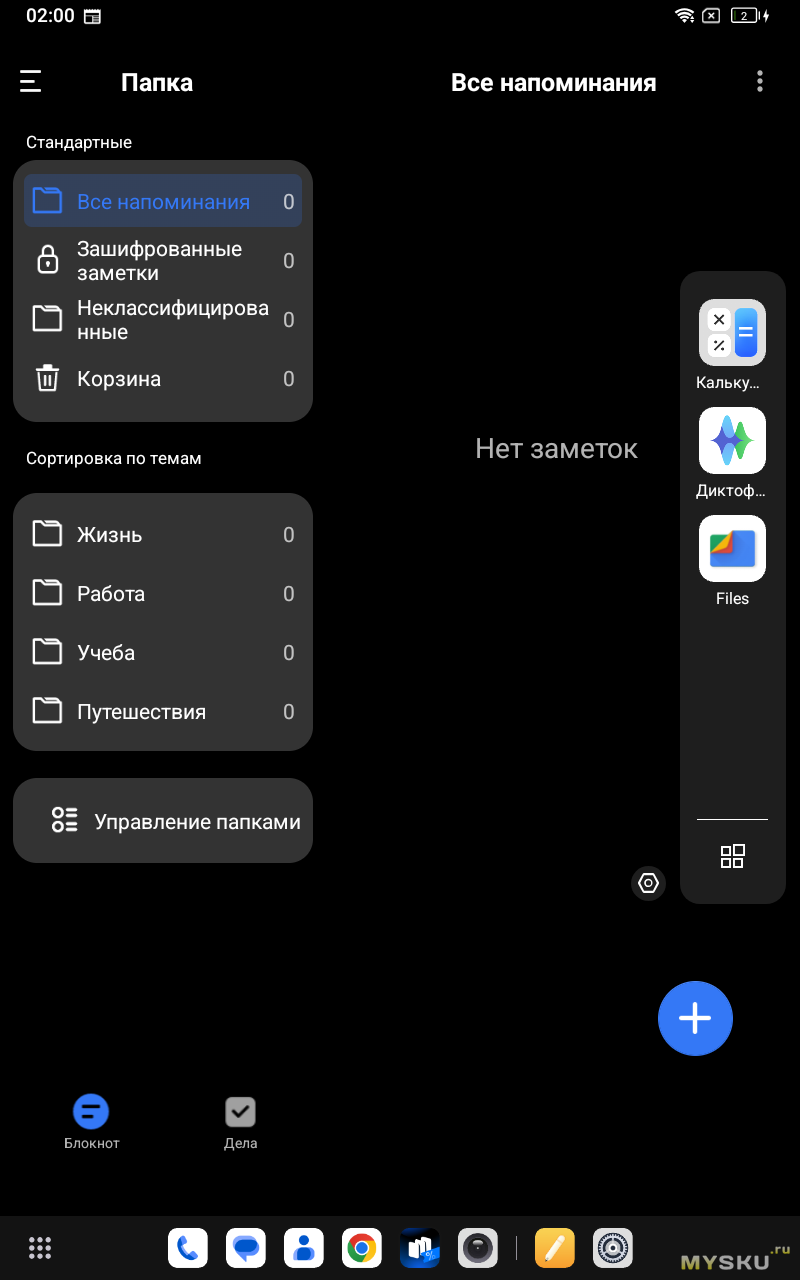Launch Диктофон from the sidebar
The image size is (800, 1280).
[732, 441]
